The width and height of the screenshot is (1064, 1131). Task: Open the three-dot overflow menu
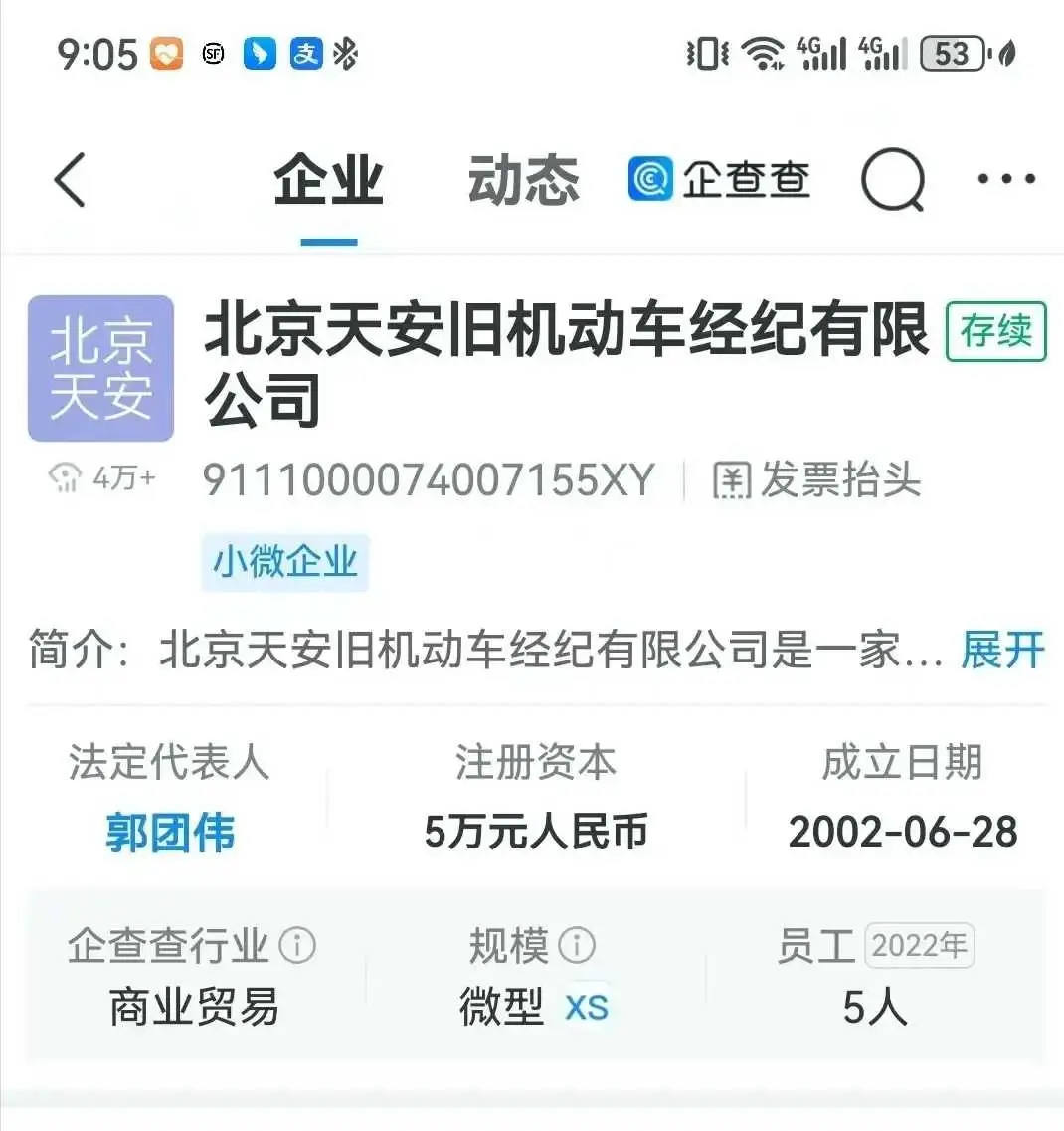[x=1005, y=180]
